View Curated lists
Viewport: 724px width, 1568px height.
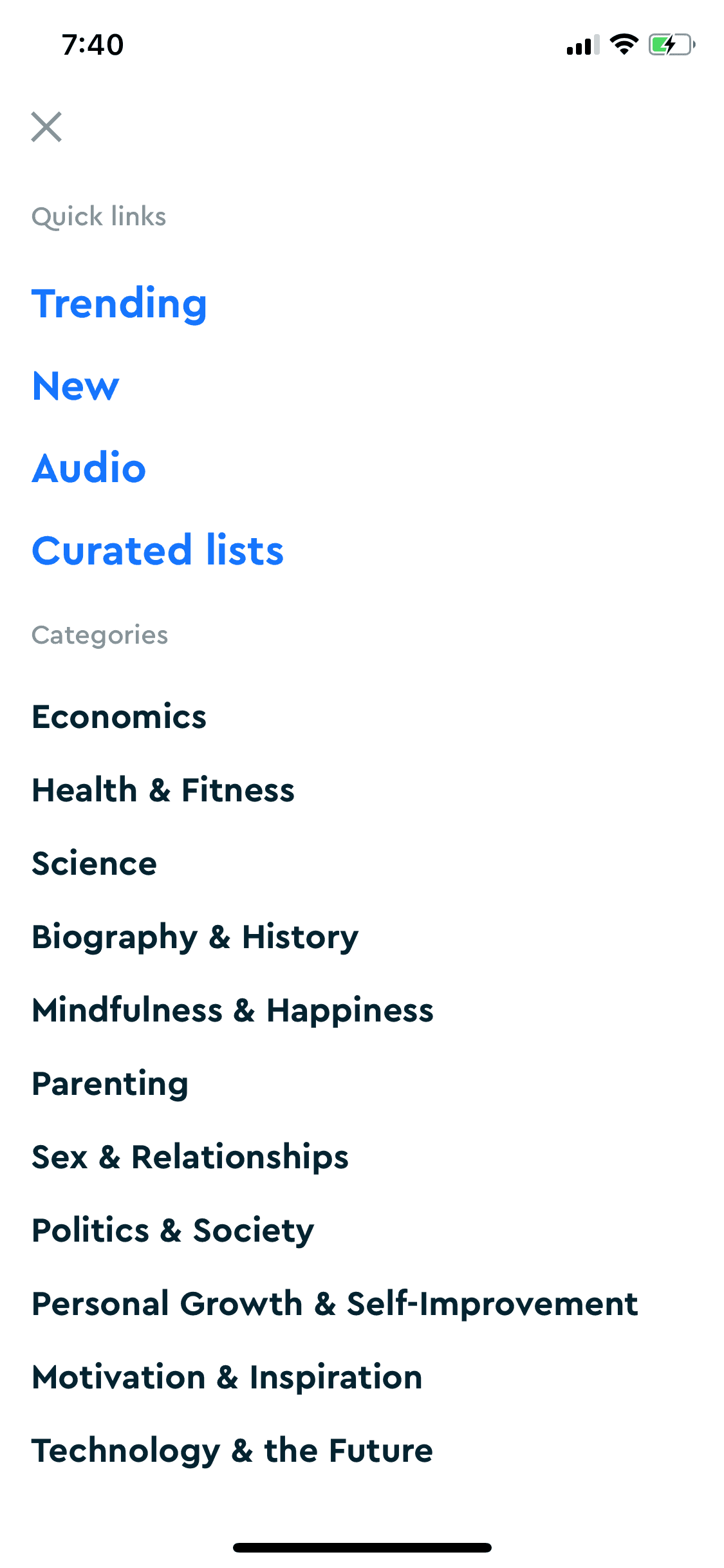[158, 551]
